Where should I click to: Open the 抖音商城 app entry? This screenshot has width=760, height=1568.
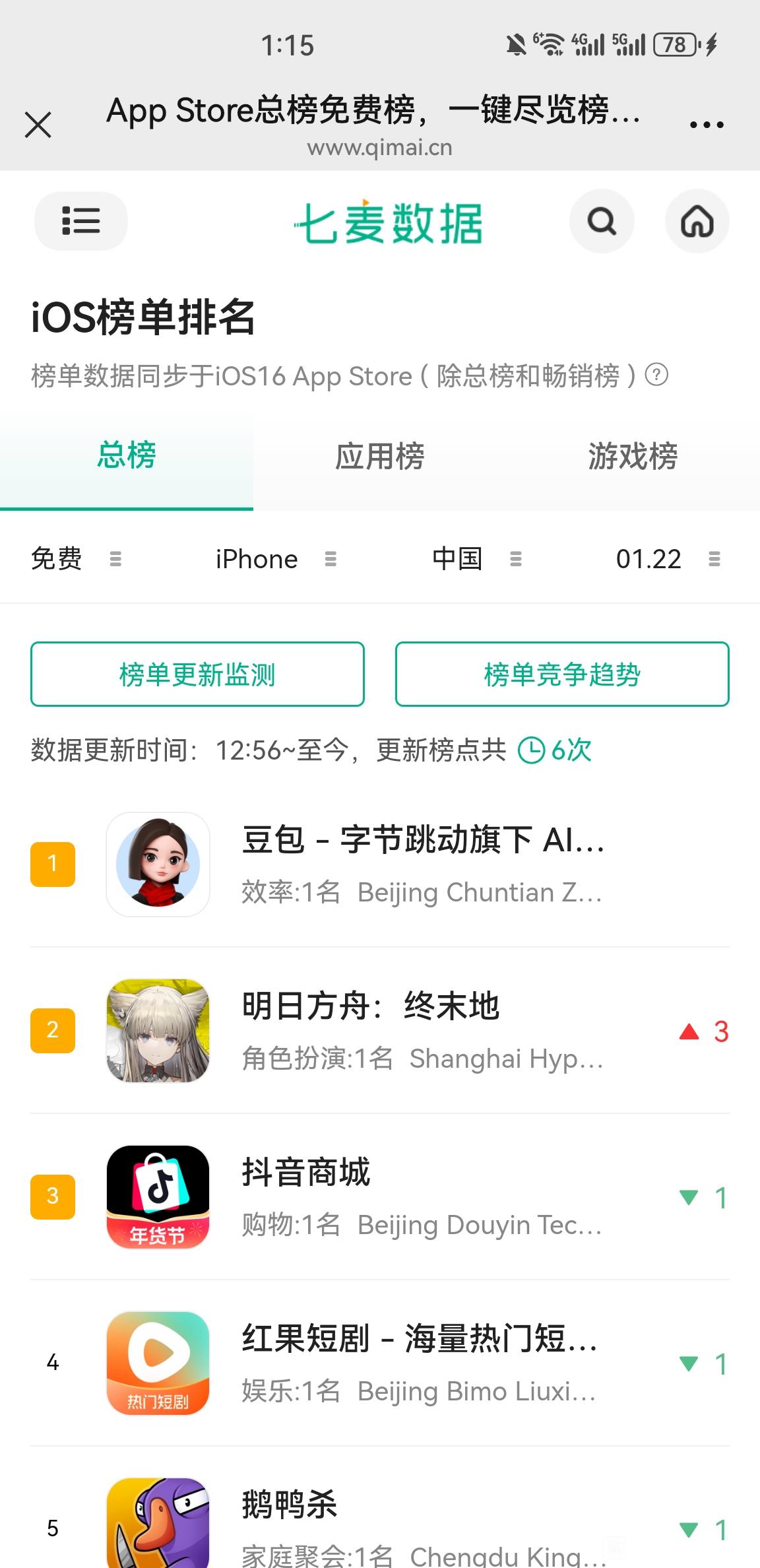422,1196
